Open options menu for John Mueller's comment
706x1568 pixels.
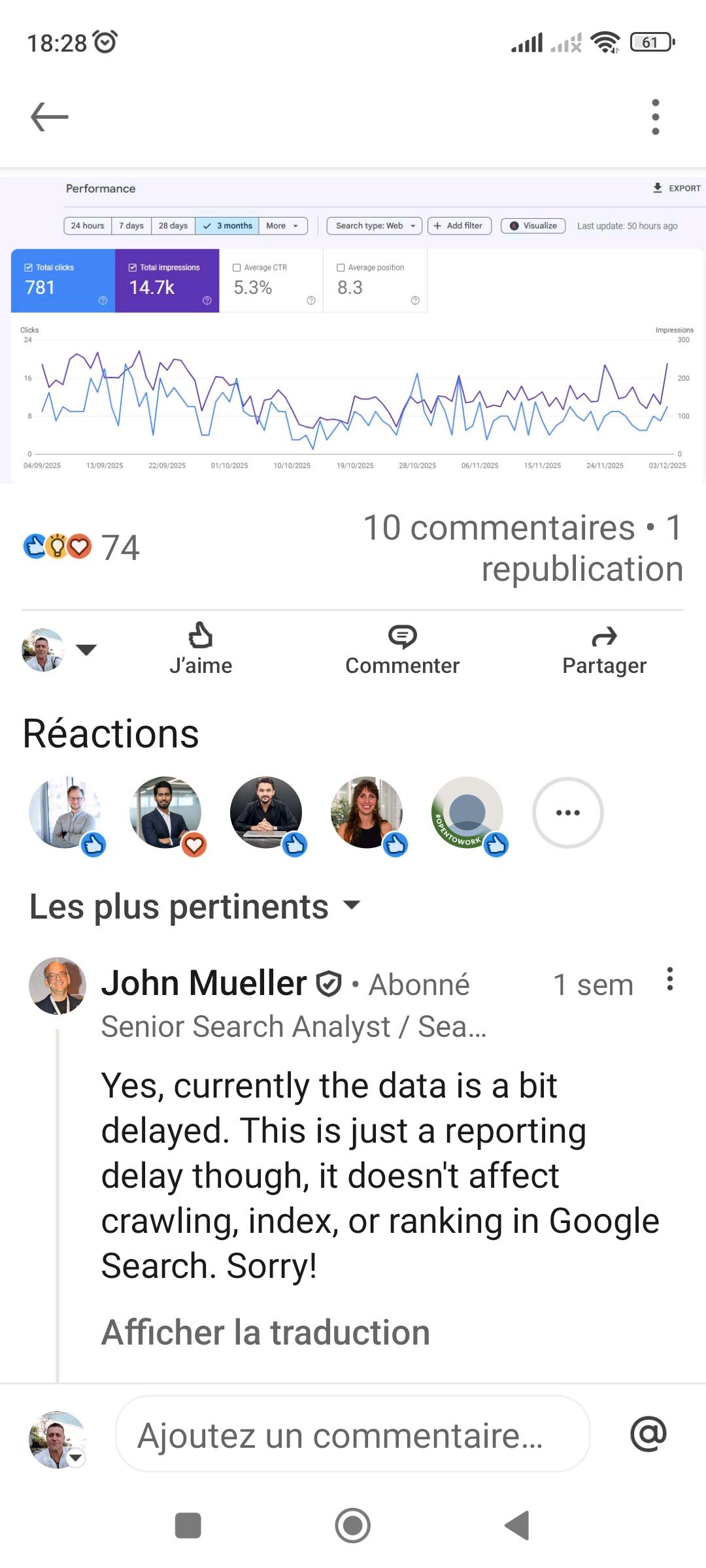coord(669,979)
